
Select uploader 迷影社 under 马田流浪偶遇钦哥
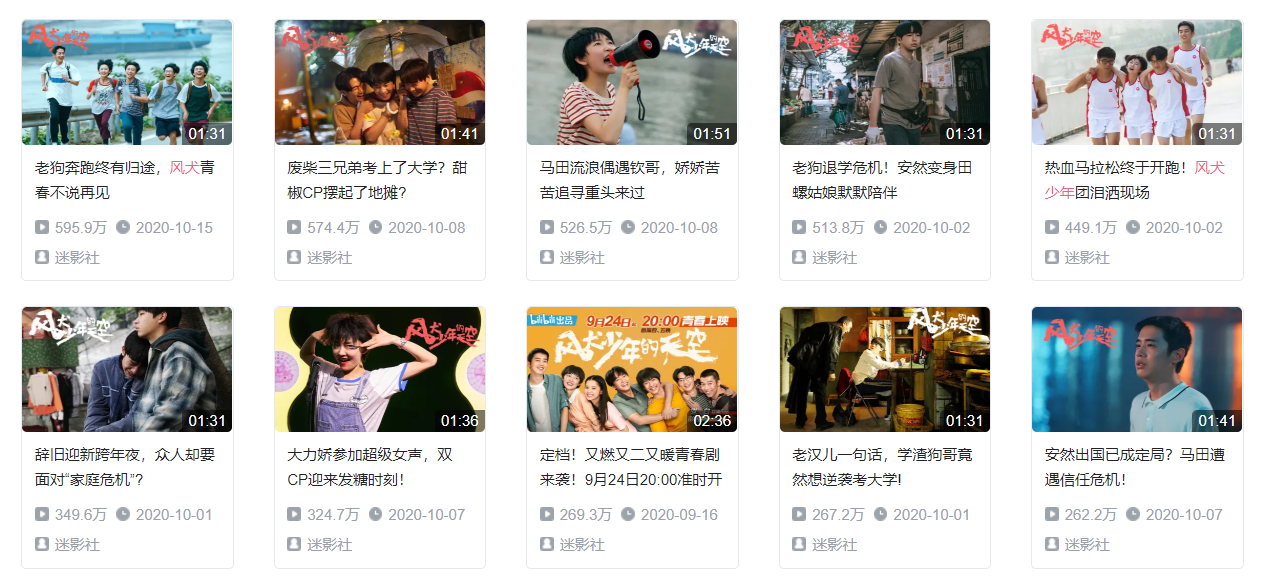(x=582, y=257)
